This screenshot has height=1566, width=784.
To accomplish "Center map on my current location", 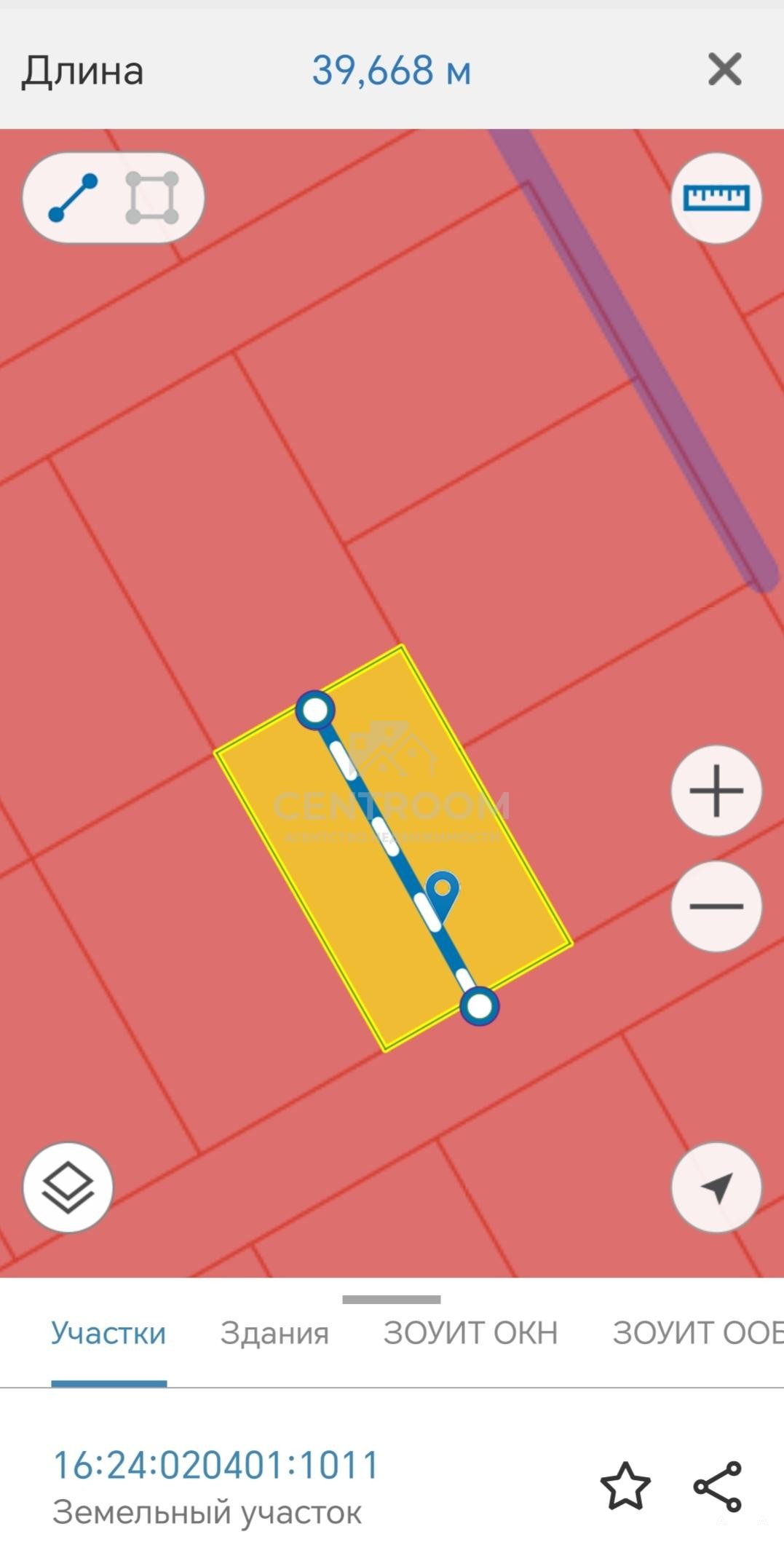I will pyautogui.click(x=716, y=1187).
